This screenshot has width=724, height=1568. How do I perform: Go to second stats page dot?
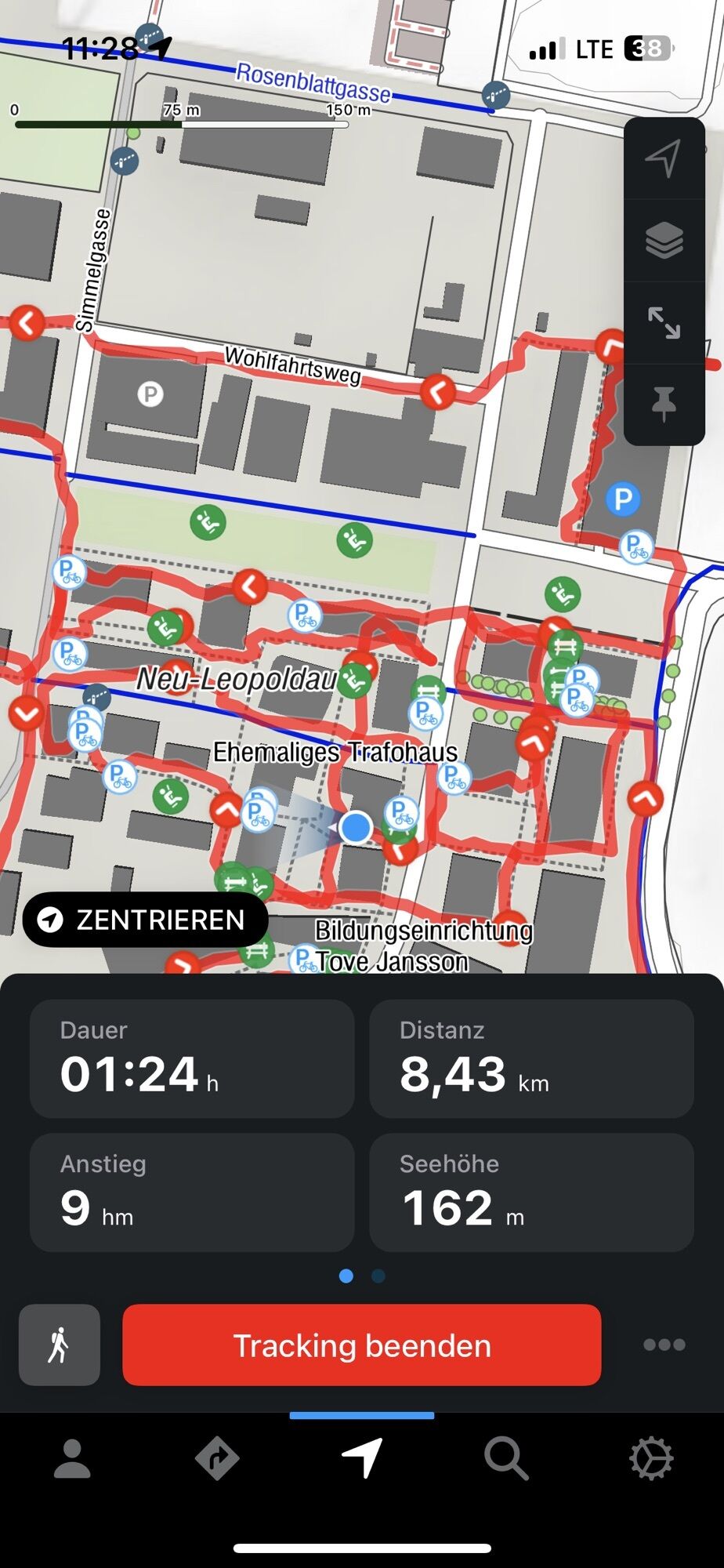point(378,1276)
